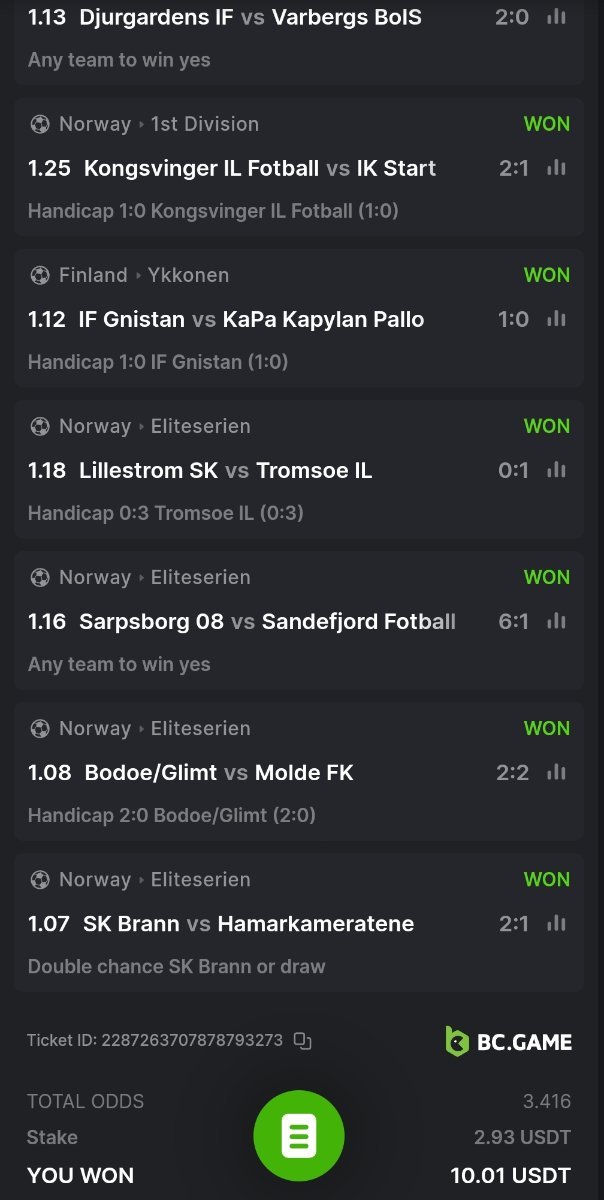
Task: Open stats for Sarpsborg 08 vs Sandefjord Fotball
Action: (x=557, y=621)
